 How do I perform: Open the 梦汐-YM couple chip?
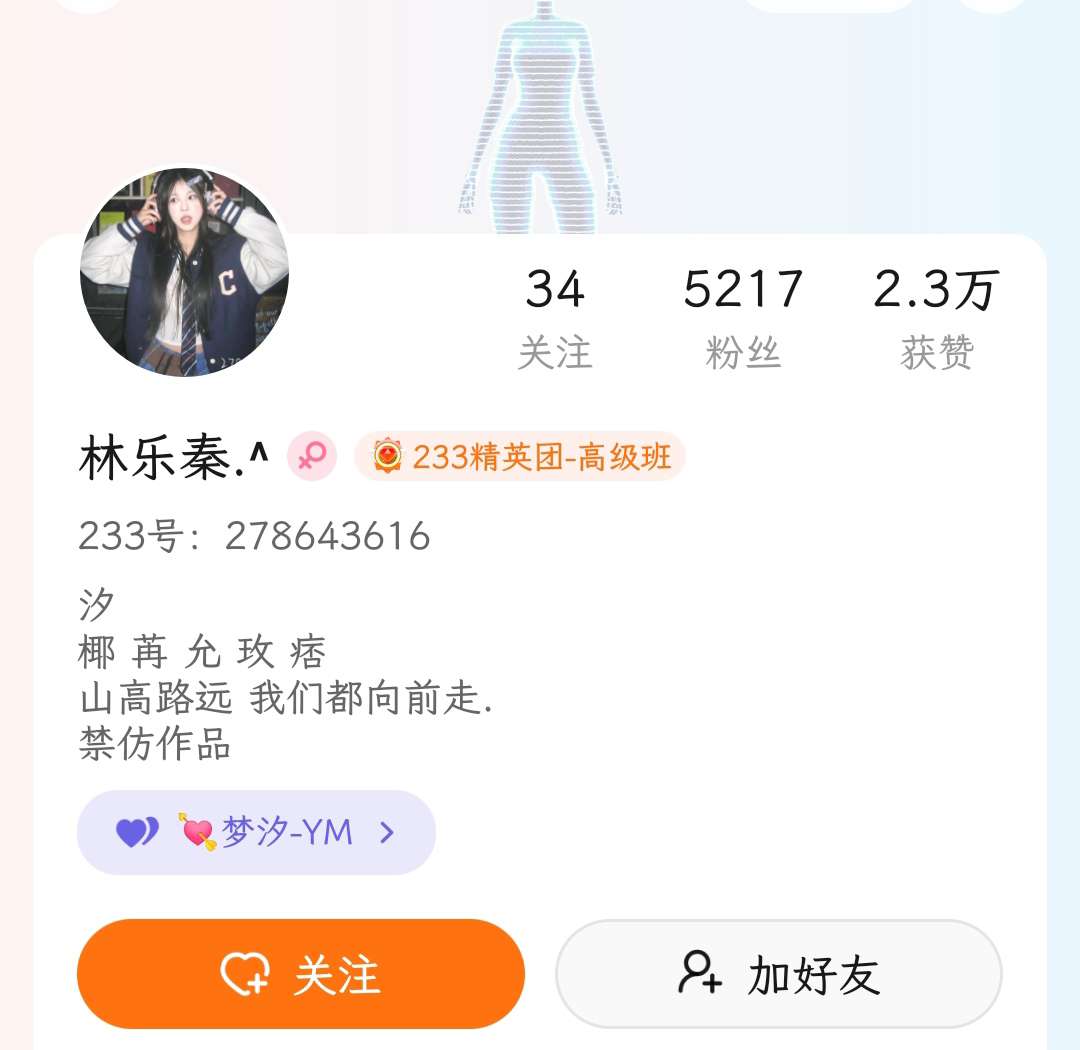point(256,832)
